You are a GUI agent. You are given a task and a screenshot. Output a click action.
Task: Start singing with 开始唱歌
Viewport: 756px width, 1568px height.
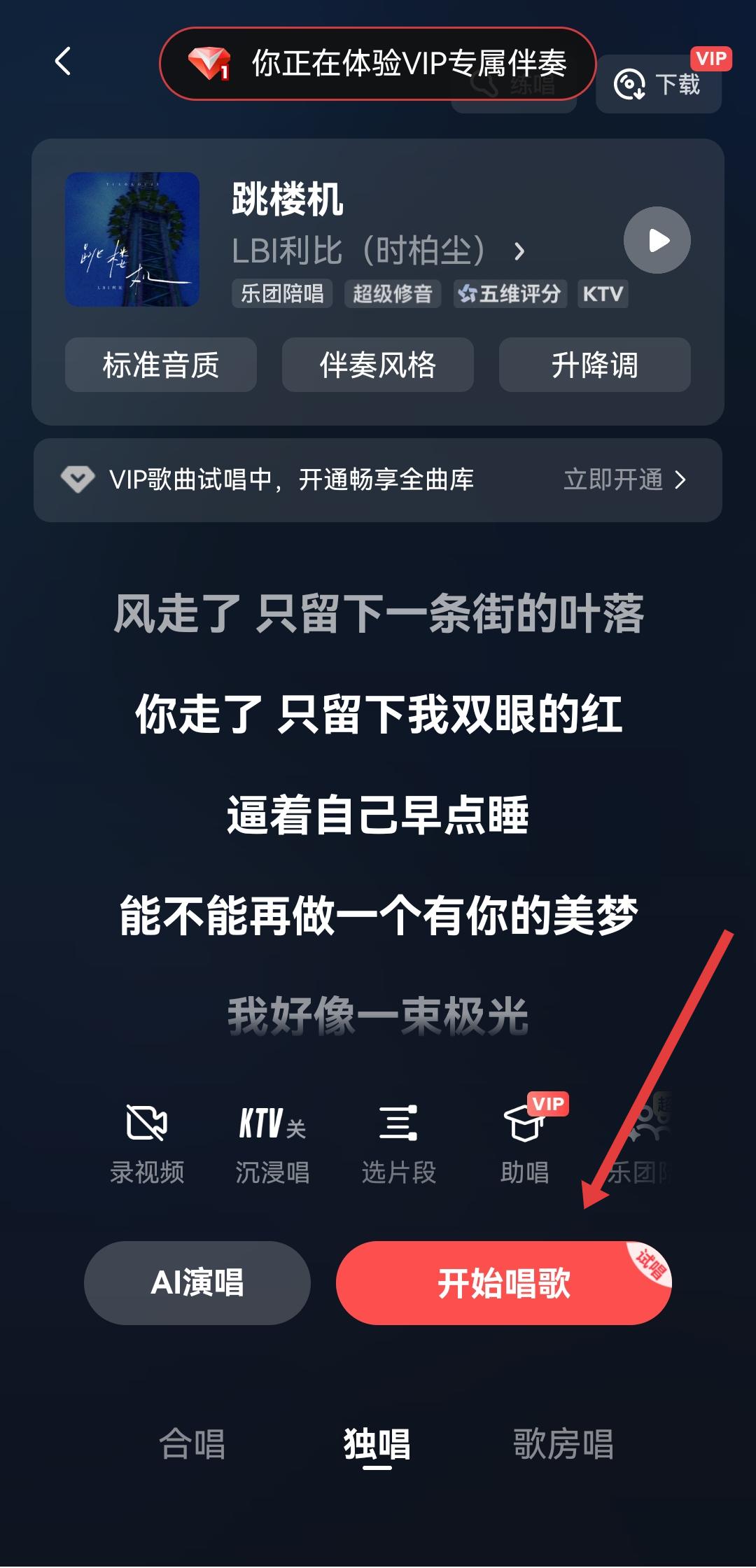(x=503, y=1282)
